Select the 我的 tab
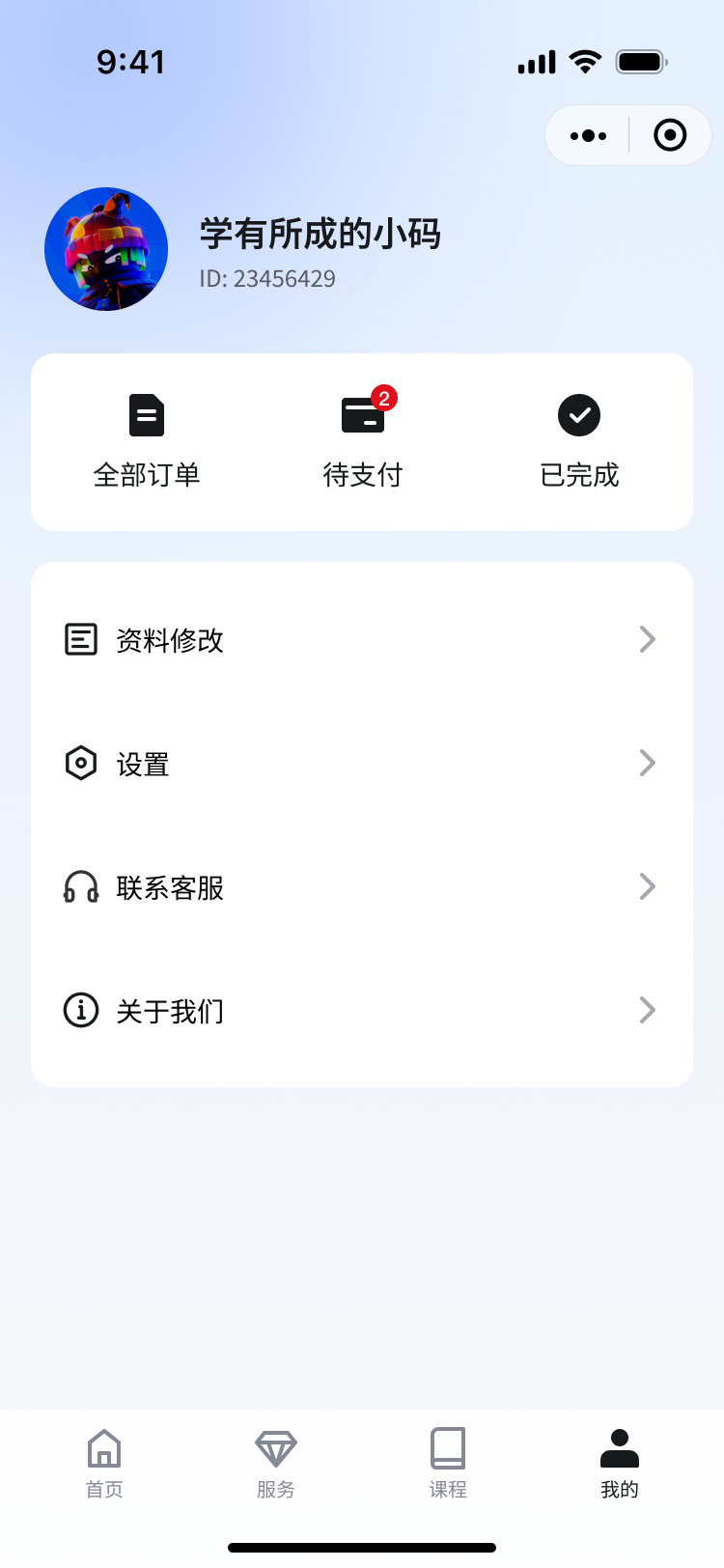 click(619, 1461)
